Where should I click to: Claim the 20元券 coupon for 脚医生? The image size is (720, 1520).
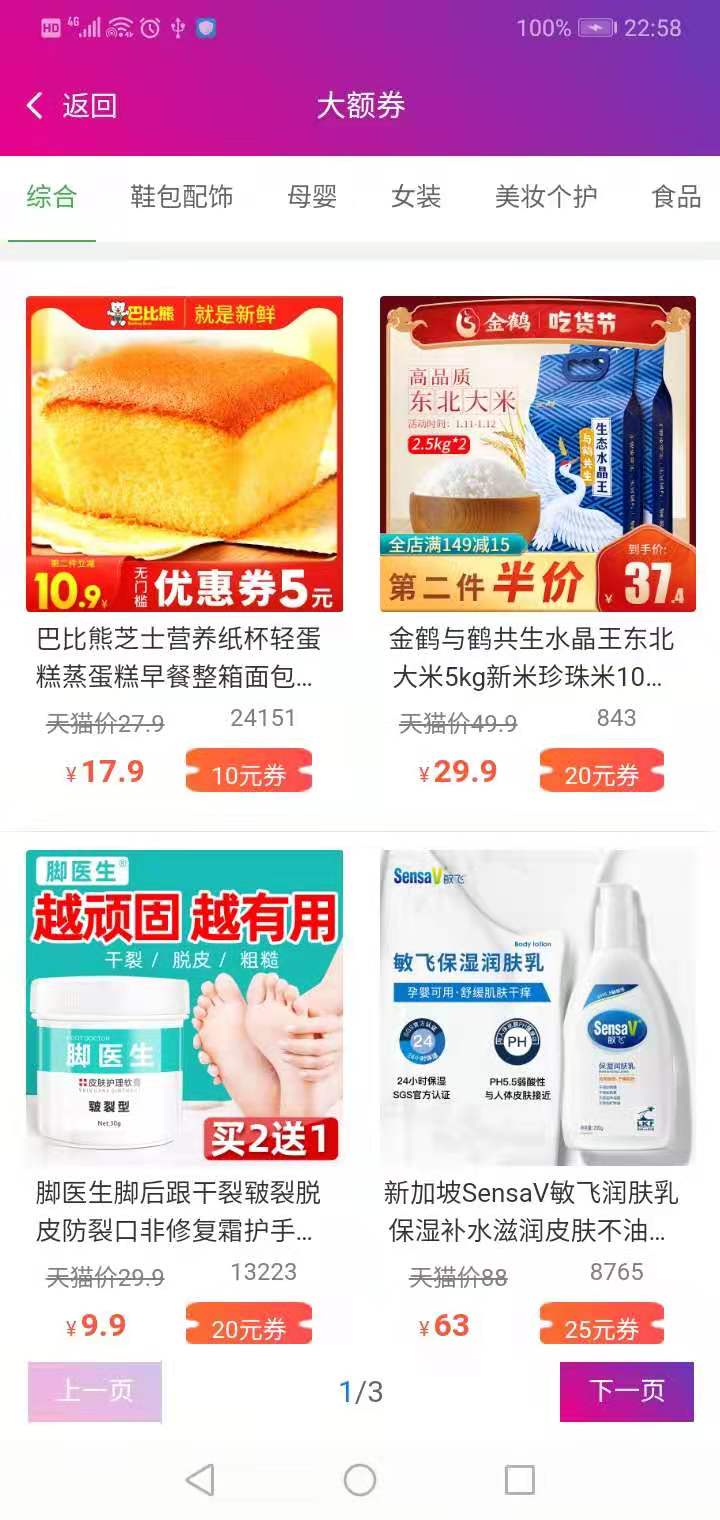click(249, 1329)
